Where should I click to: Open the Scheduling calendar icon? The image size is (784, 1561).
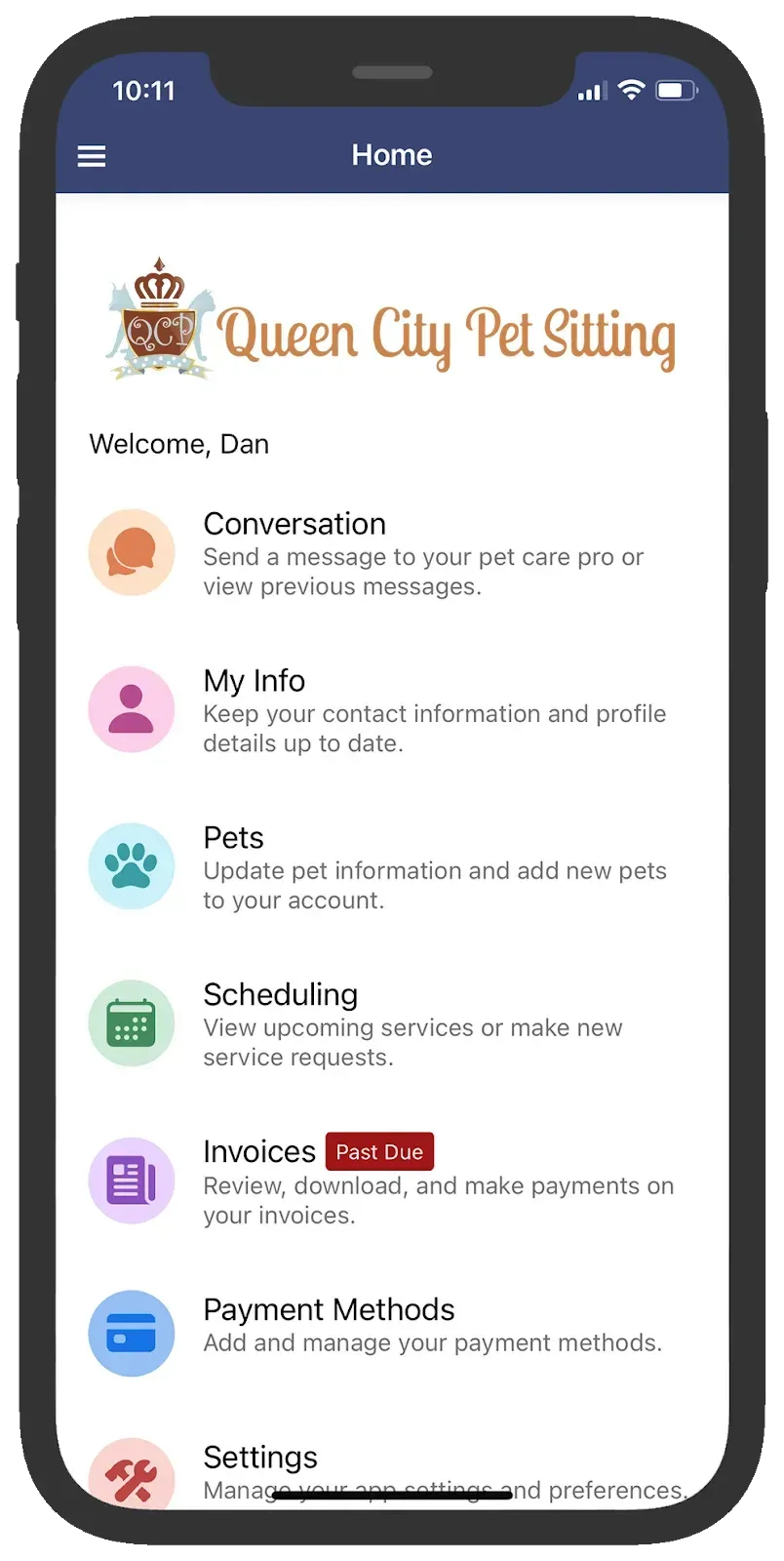(132, 1022)
